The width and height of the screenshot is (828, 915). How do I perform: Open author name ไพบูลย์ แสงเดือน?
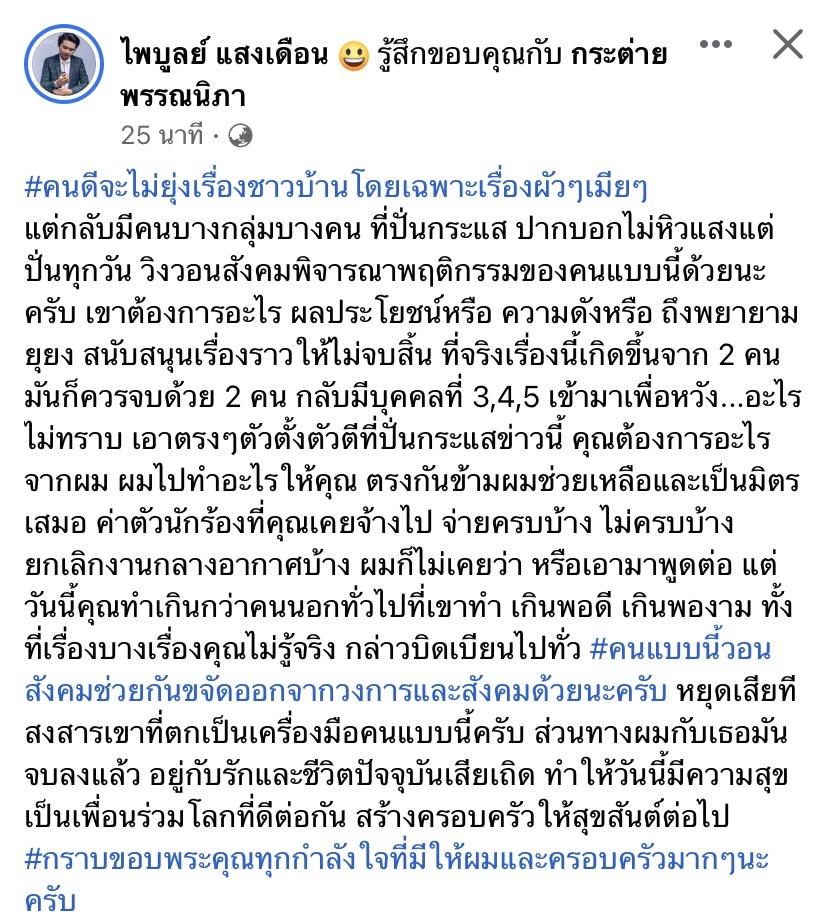[224, 54]
